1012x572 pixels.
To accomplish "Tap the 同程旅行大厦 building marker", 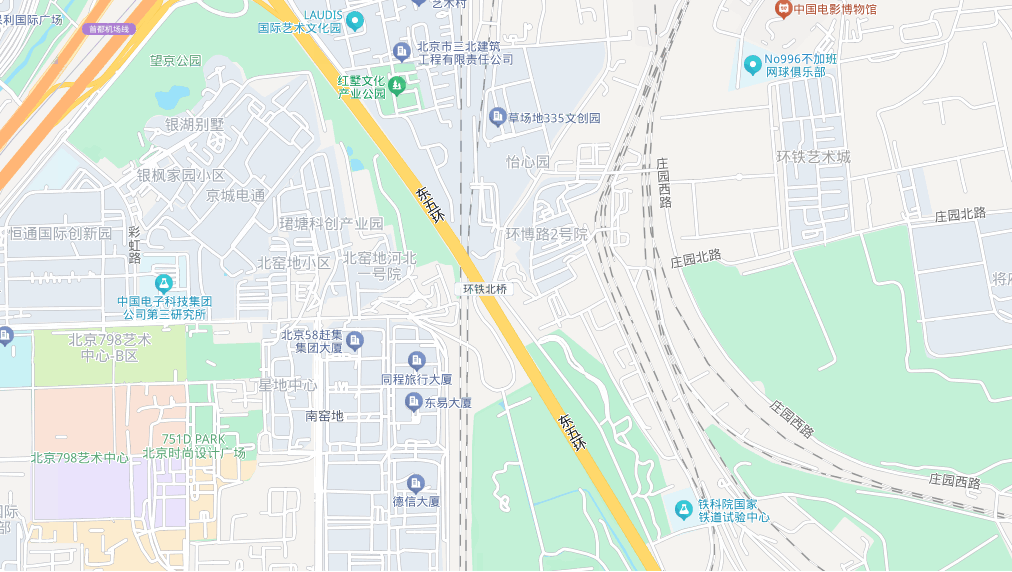I will 417,361.
